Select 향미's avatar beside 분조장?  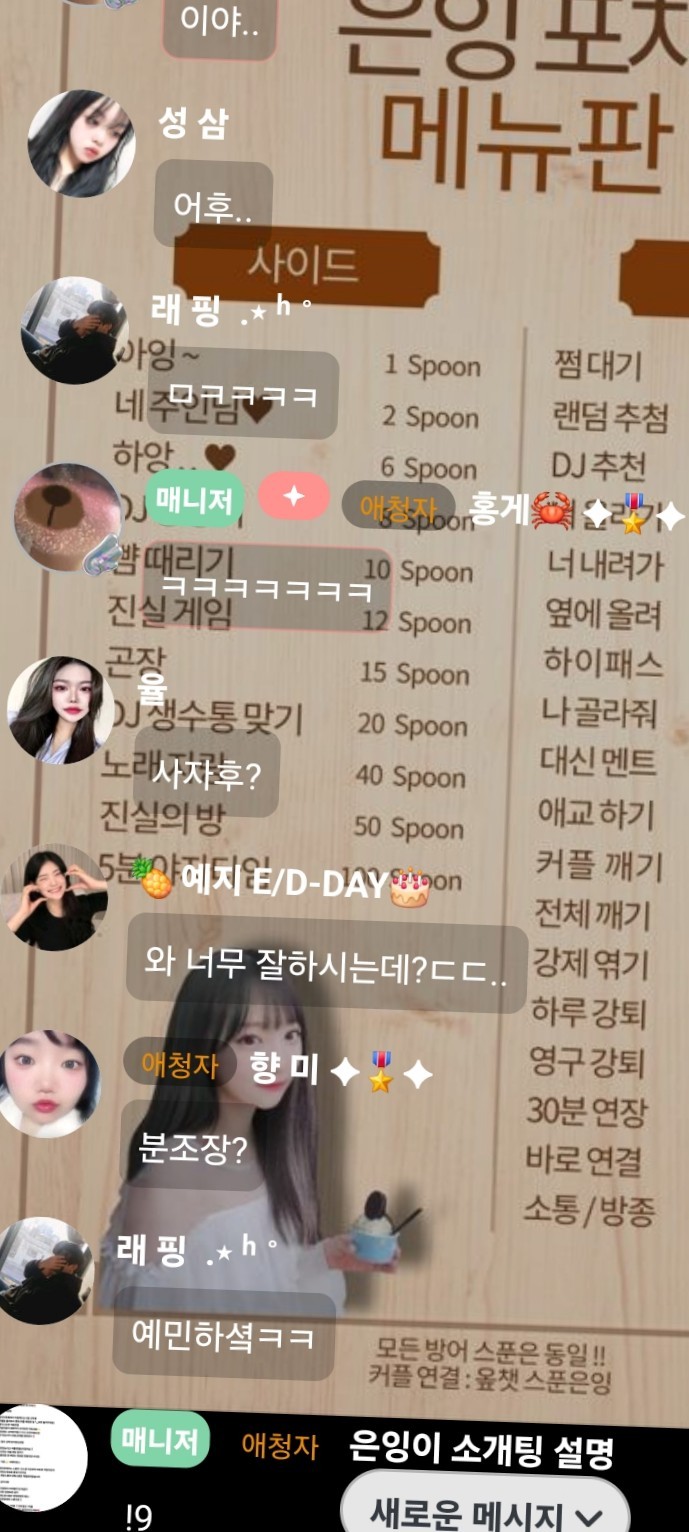[x=49, y=1084]
